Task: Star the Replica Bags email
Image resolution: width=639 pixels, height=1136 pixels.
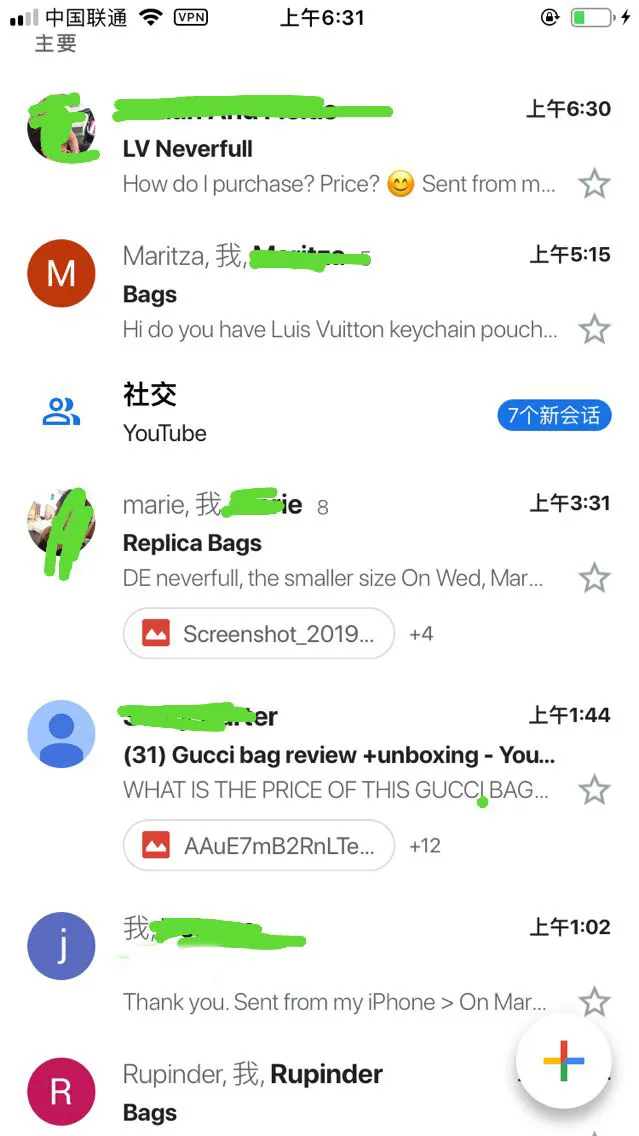Action: click(x=595, y=578)
